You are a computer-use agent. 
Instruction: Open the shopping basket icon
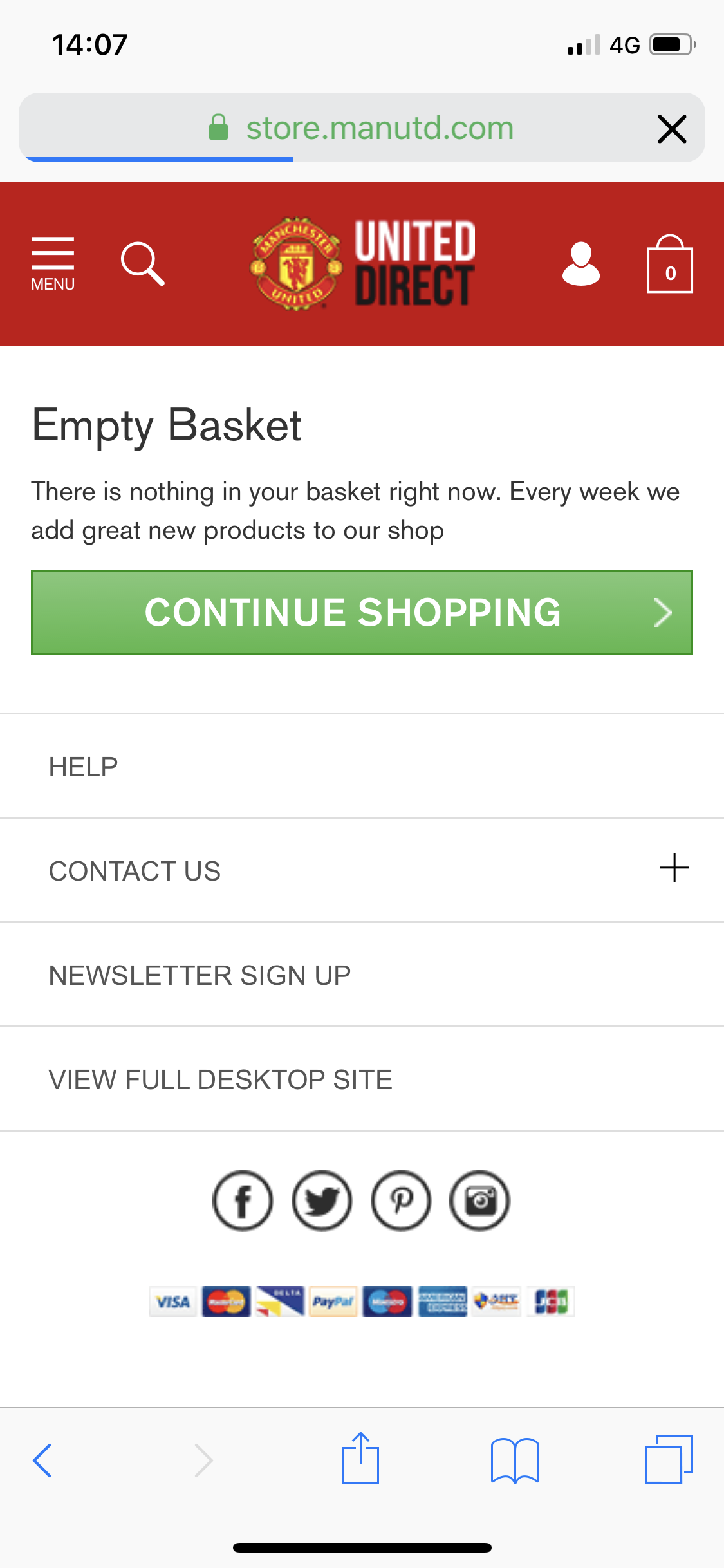(669, 263)
